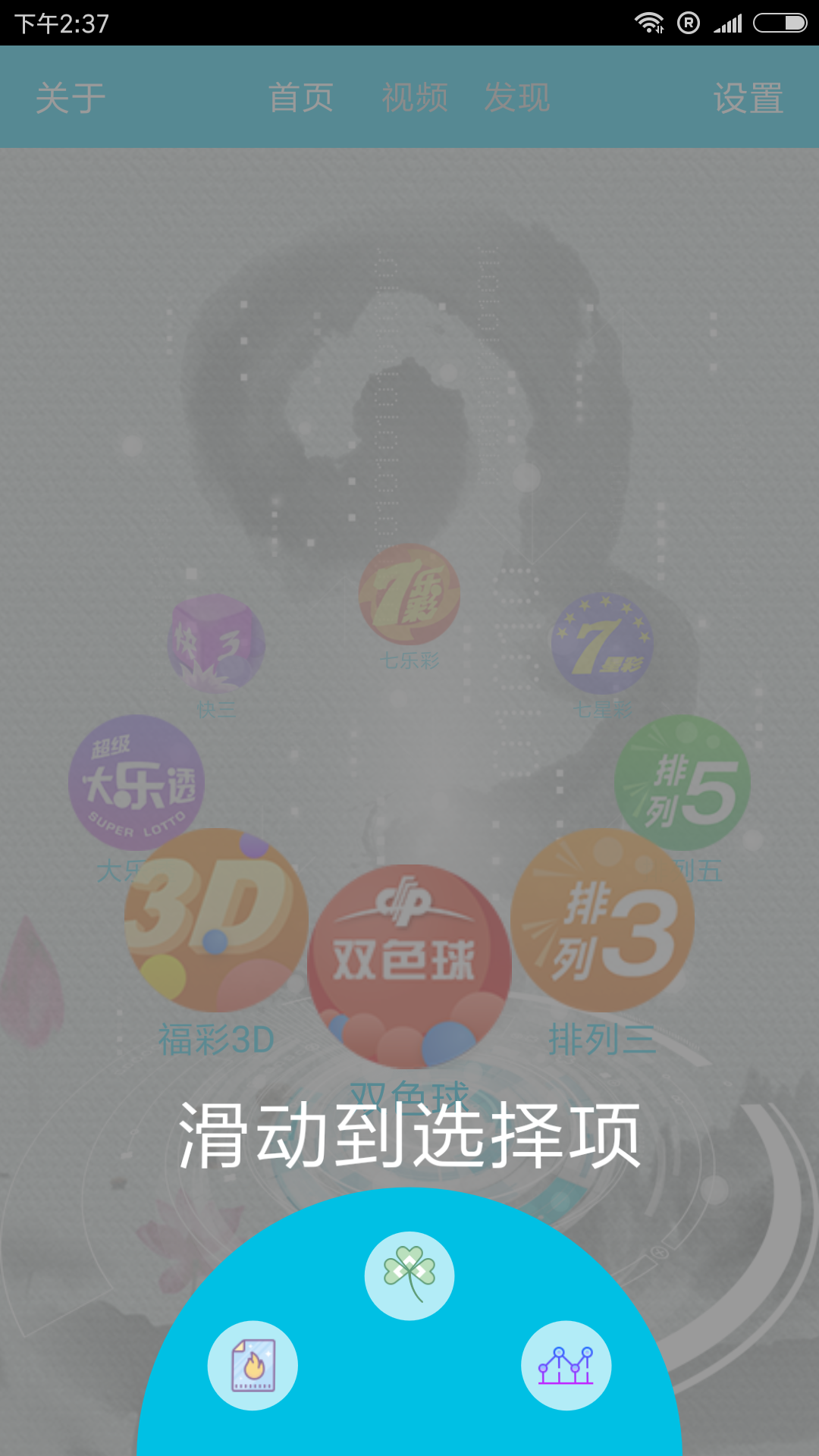Image resolution: width=819 pixels, height=1456 pixels.
Task: Open the 七星彩 lottery
Action: point(602,644)
